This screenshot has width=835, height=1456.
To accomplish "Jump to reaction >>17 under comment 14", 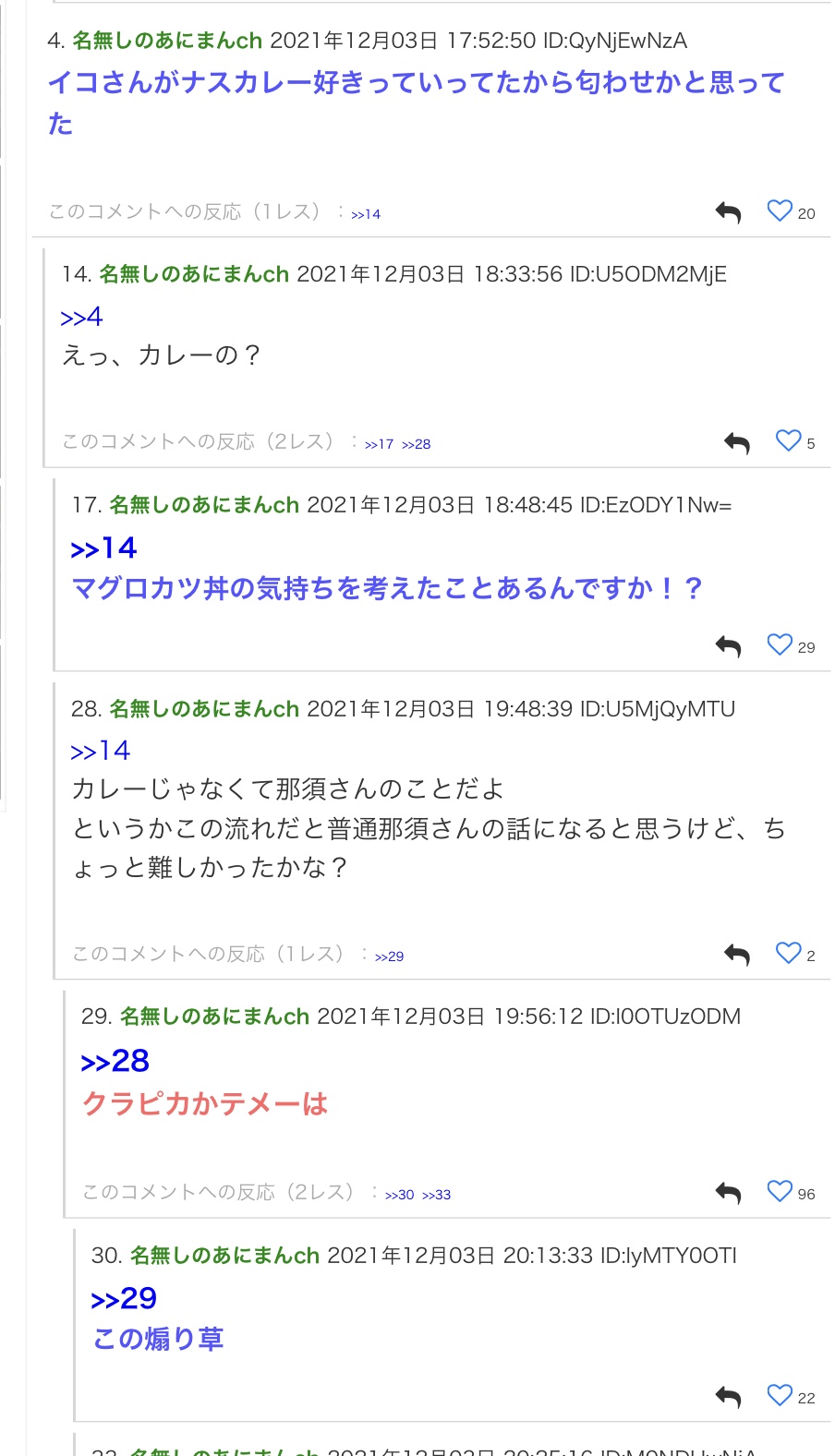I will point(379,444).
